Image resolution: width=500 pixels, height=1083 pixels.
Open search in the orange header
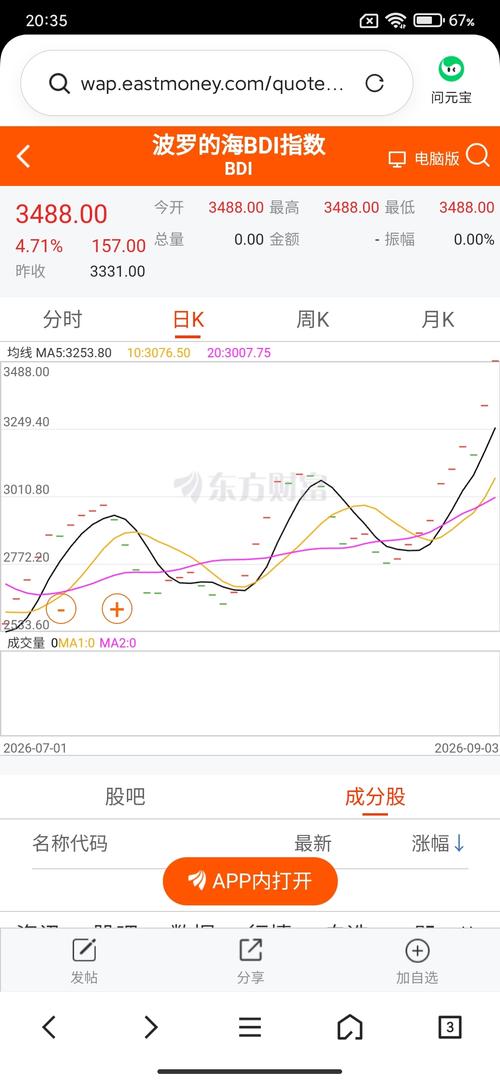[x=478, y=156]
